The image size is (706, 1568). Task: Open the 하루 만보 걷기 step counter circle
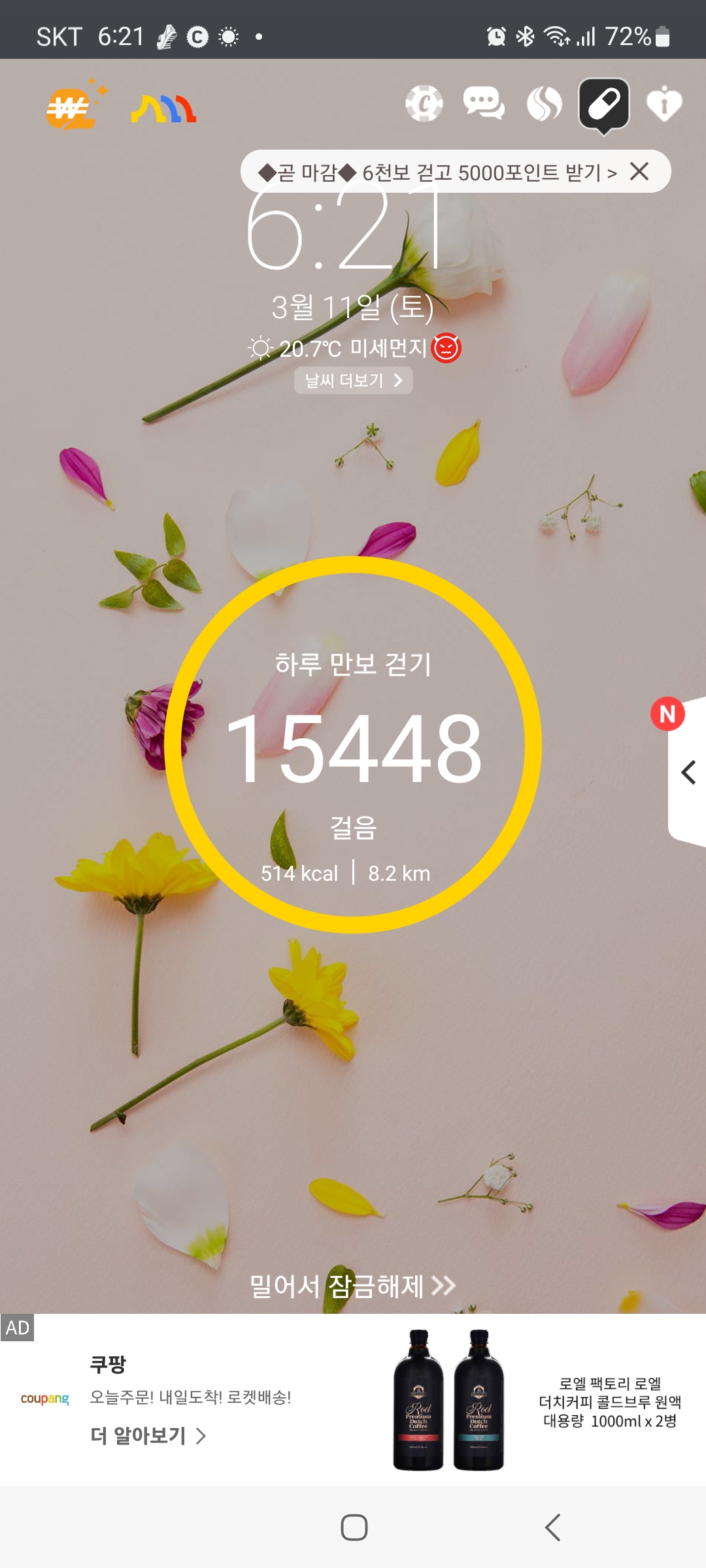[x=353, y=745]
